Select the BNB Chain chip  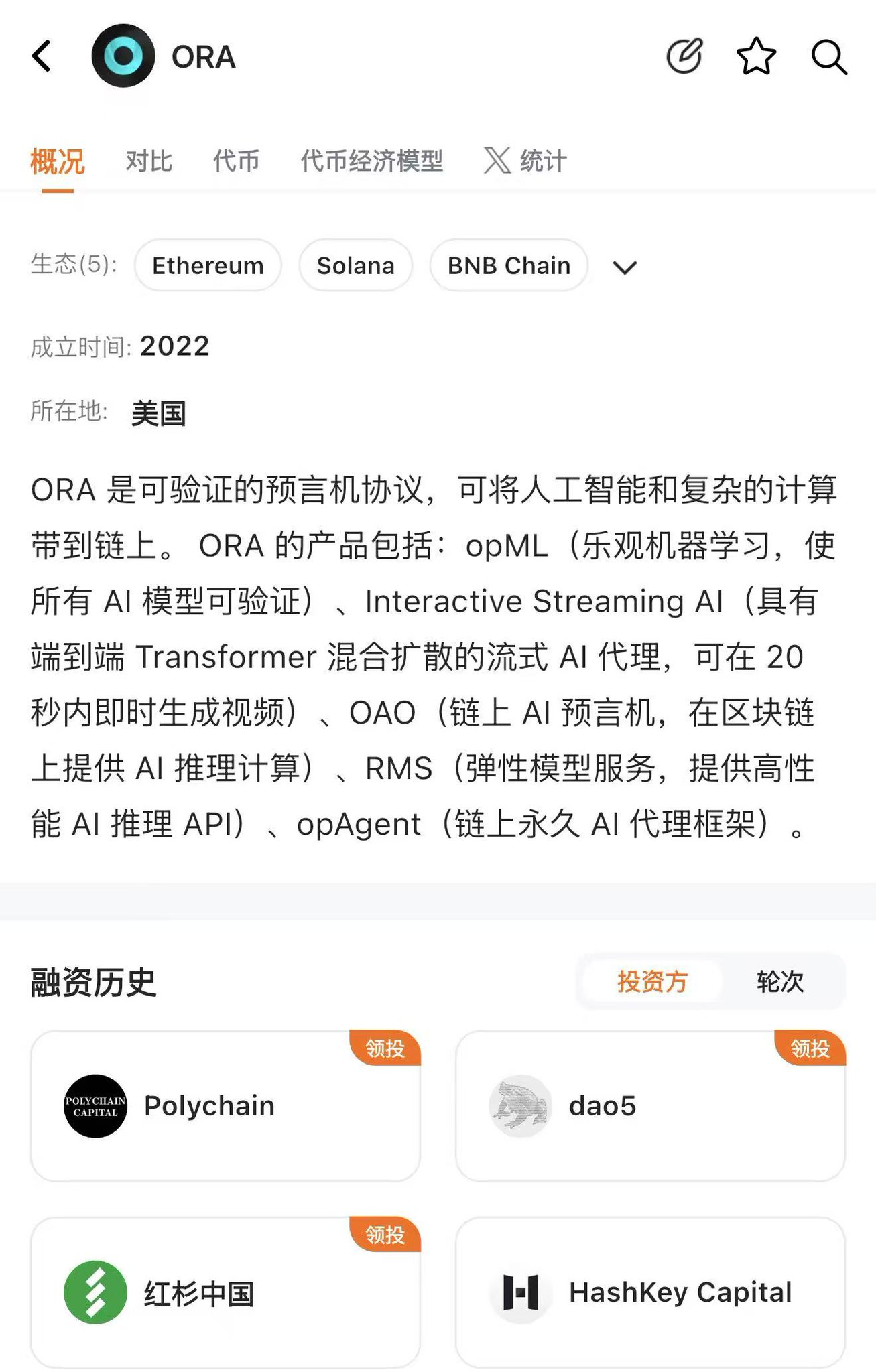coord(509,265)
